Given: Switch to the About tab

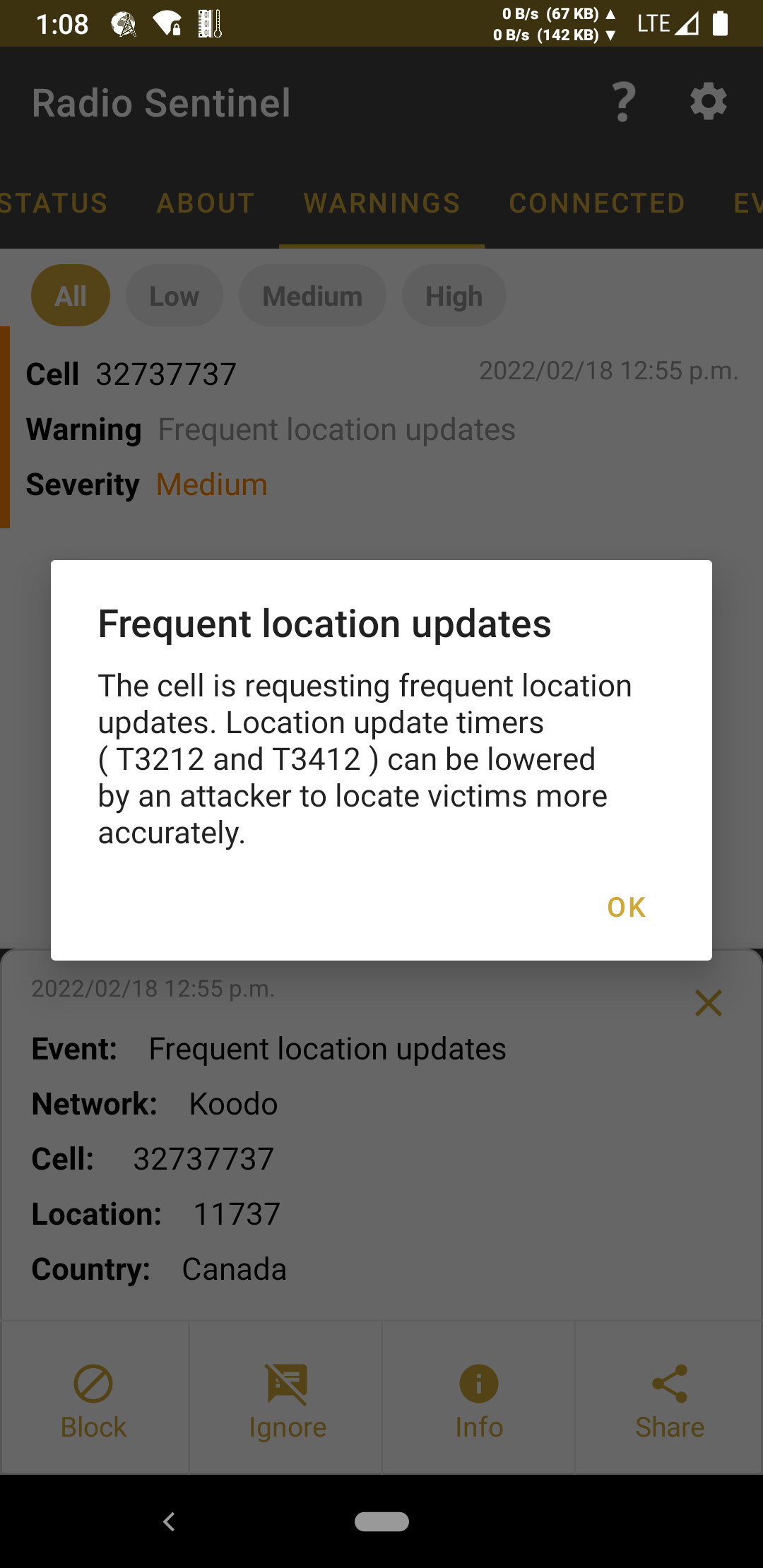Looking at the screenshot, I should tap(206, 203).
